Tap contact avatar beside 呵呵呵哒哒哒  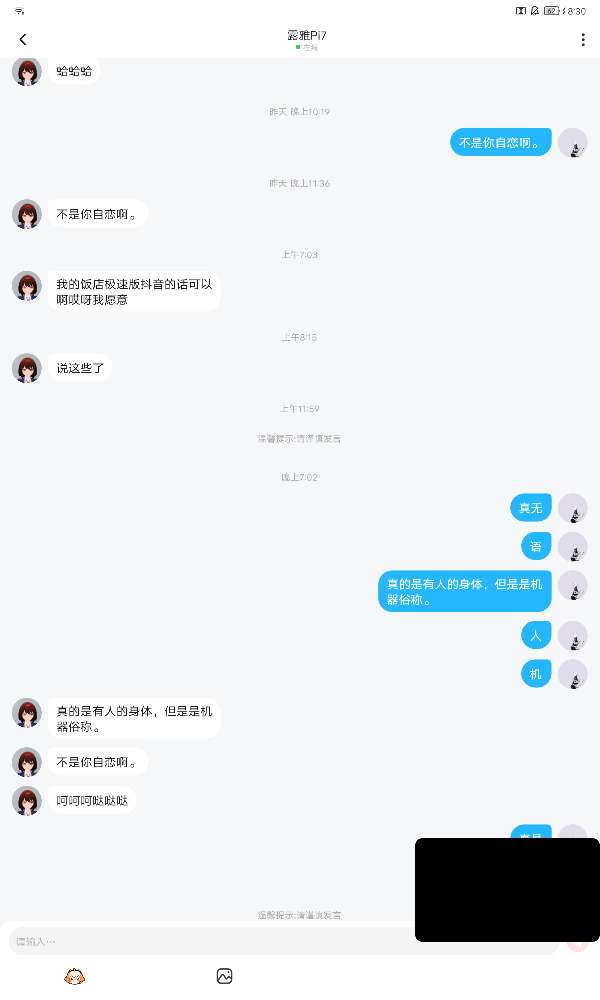27,800
